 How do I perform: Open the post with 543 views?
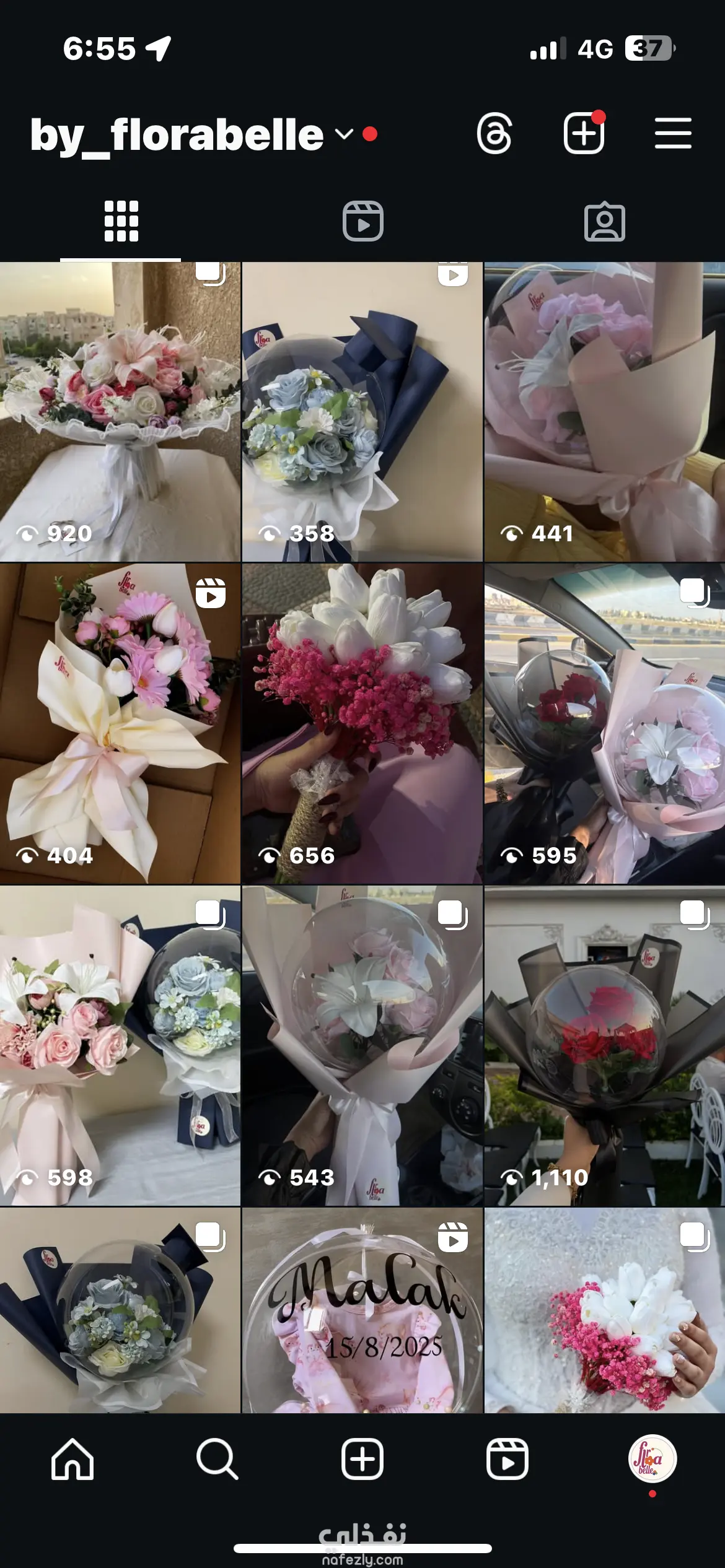click(362, 1045)
